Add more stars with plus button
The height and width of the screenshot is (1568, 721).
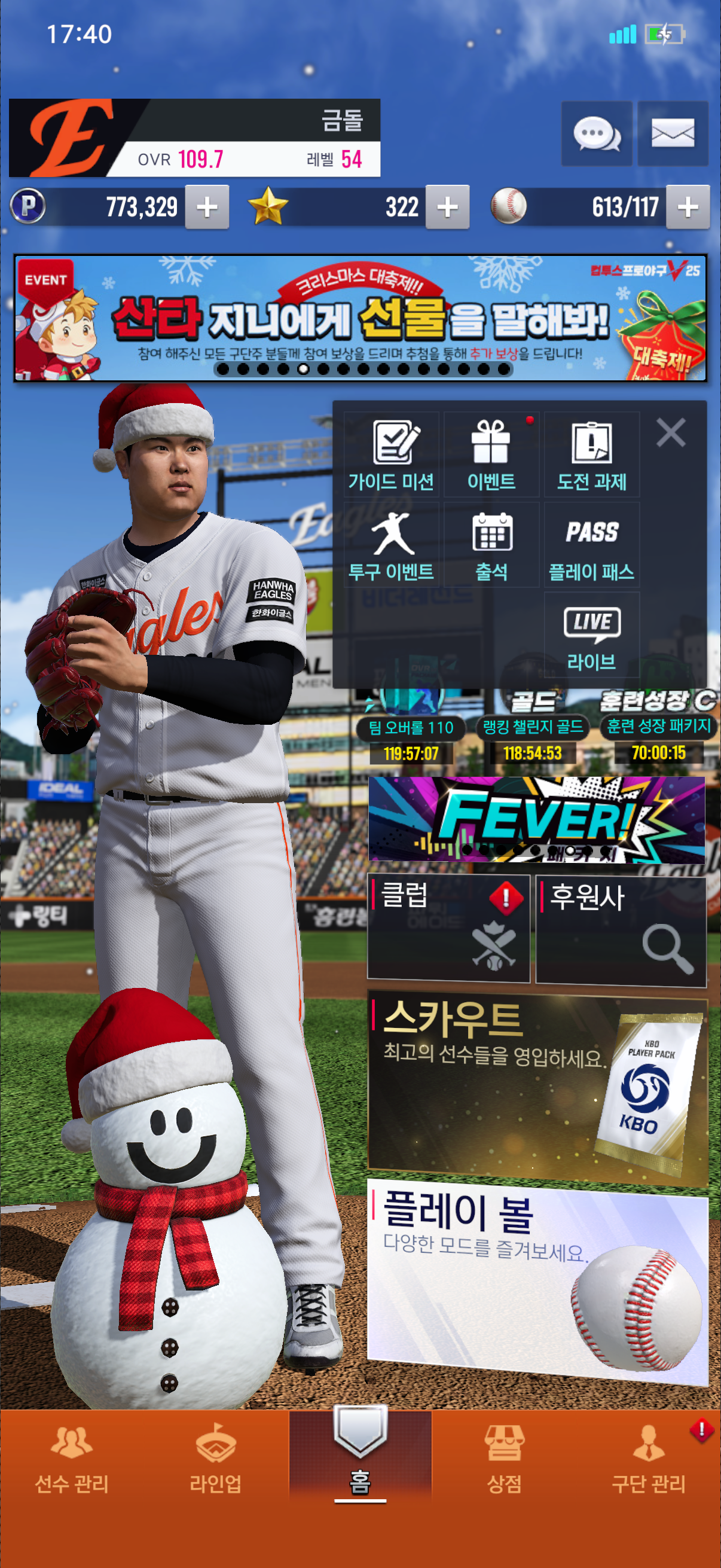pos(447,207)
